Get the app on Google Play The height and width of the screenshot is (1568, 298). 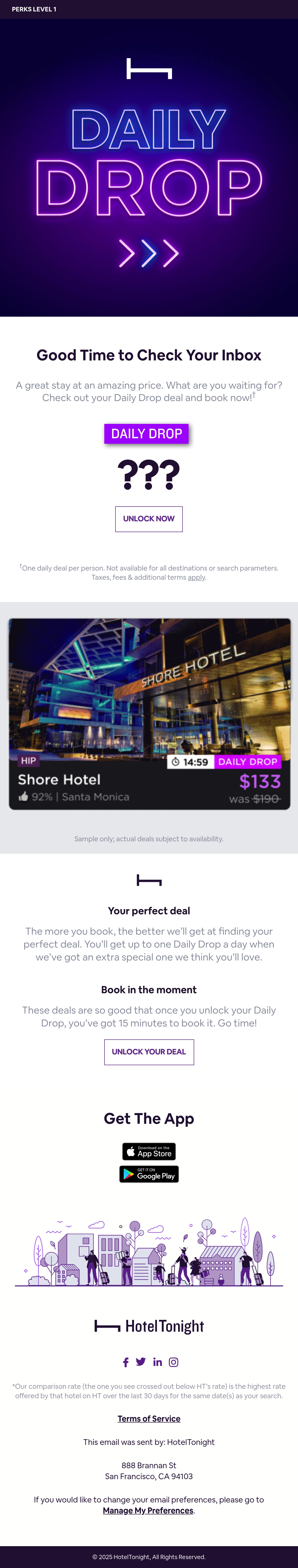point(149,1174)
